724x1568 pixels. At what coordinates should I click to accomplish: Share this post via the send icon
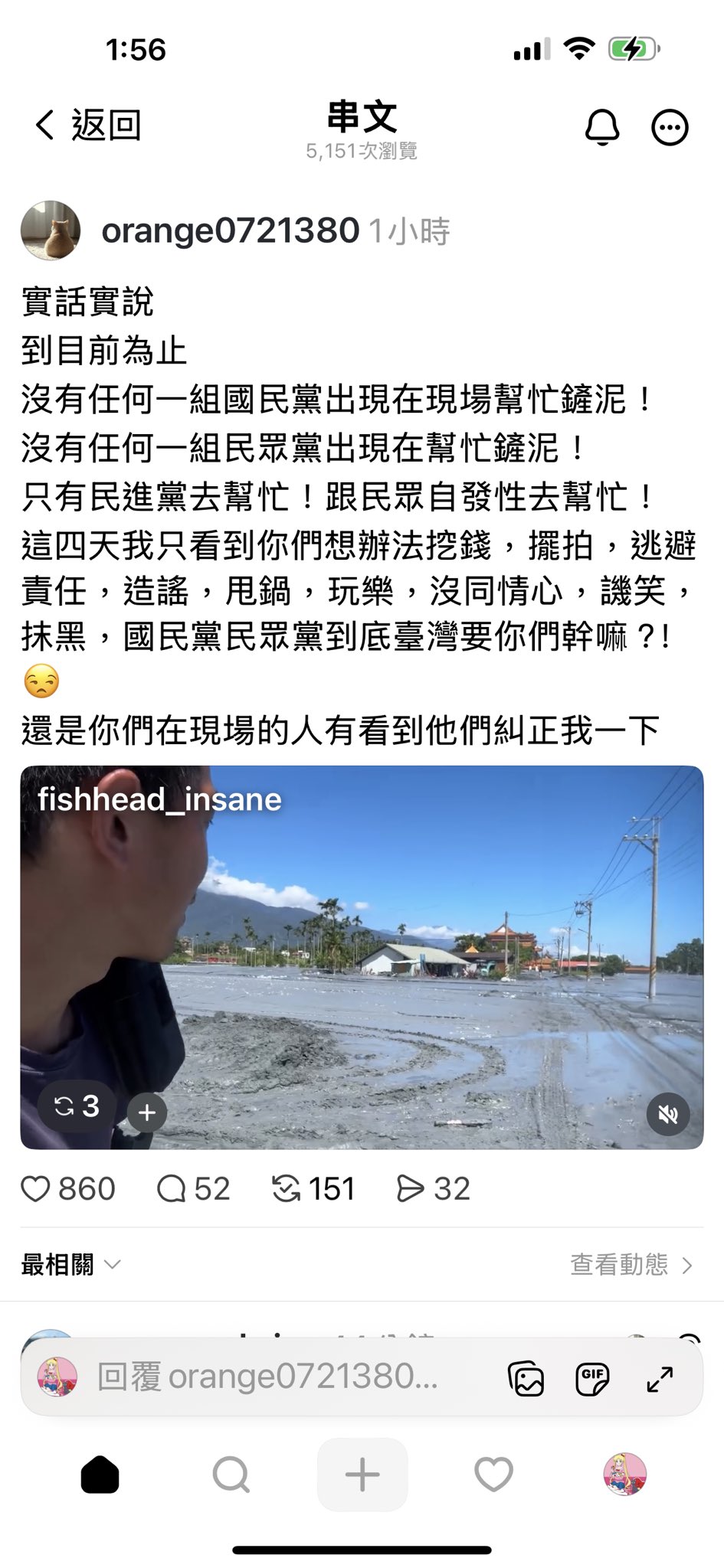coord(410,1189)
